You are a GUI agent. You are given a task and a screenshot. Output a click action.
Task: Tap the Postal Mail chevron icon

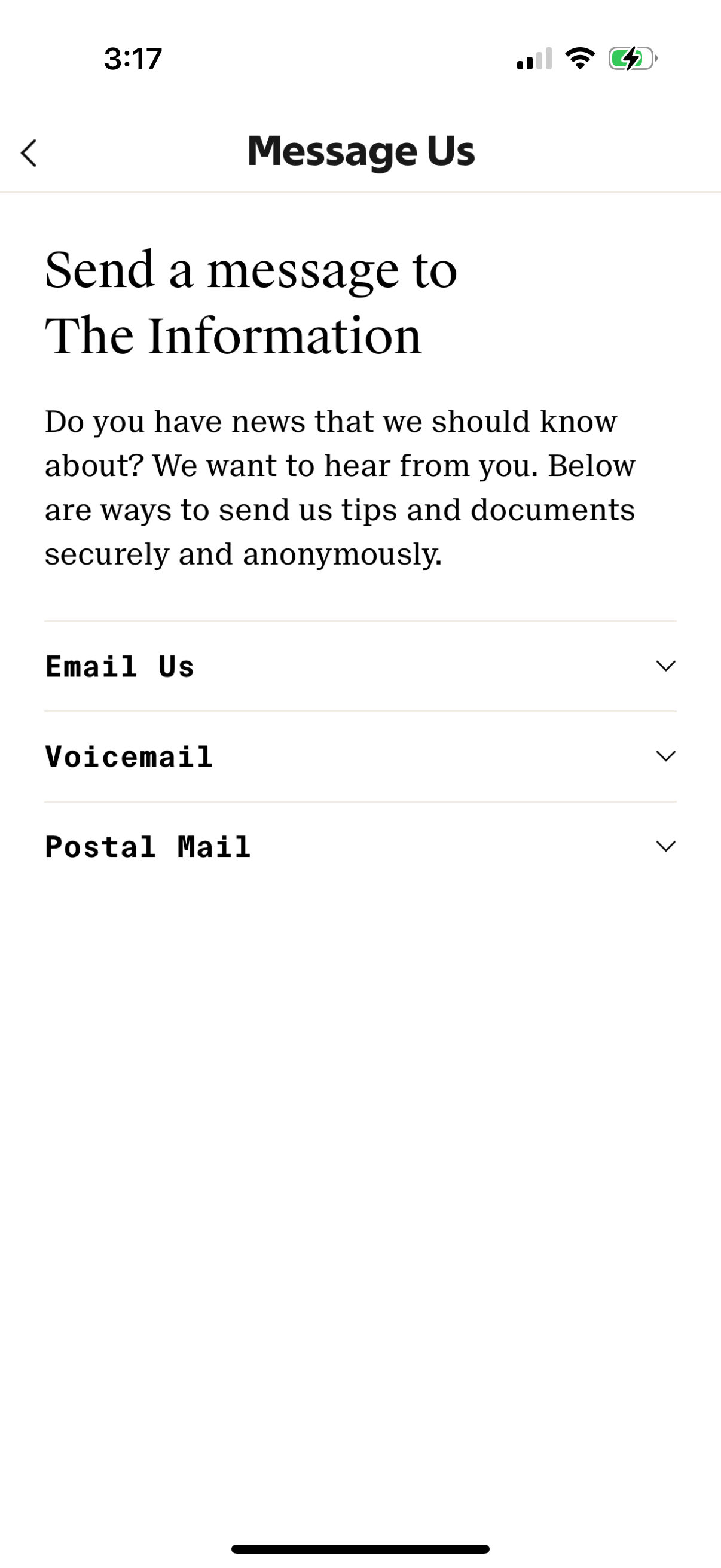[x=665, y=846]
